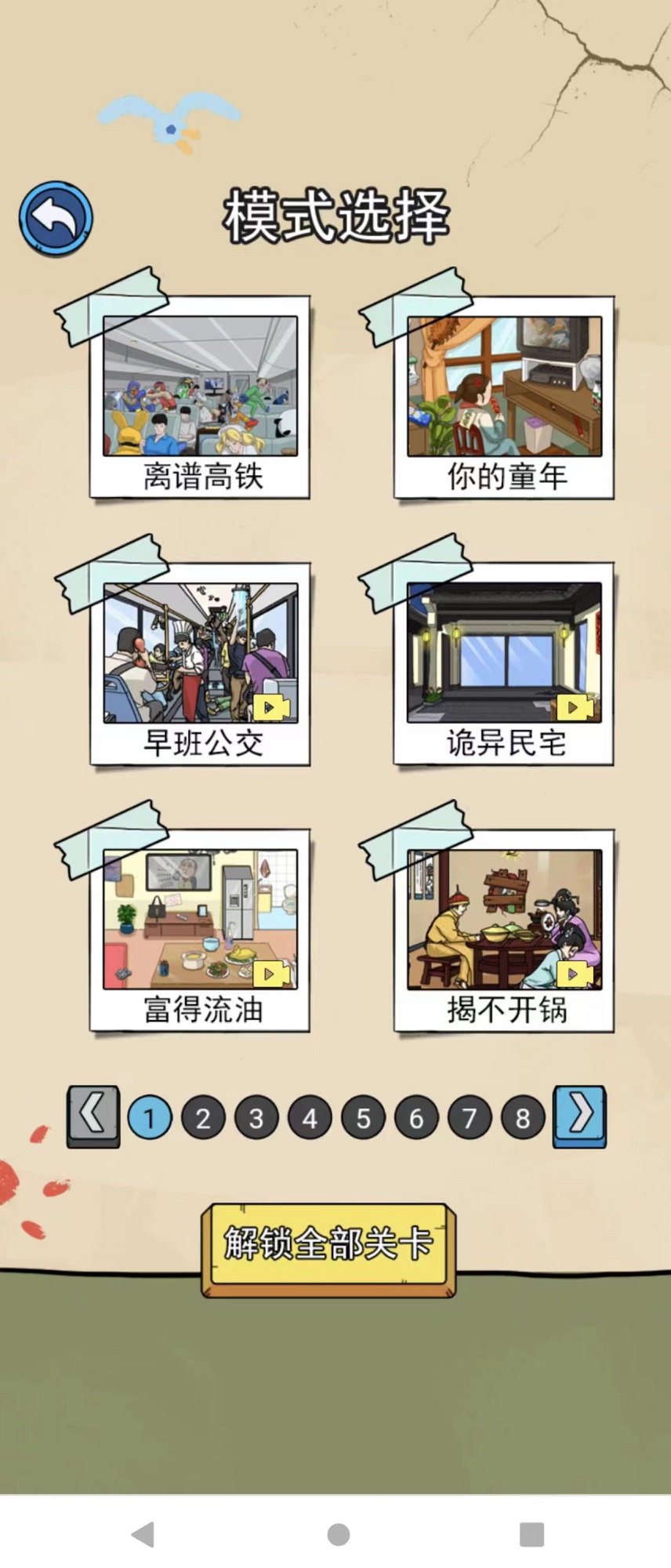
Task: Select page 1 indicator
Action: [150, 1118]
